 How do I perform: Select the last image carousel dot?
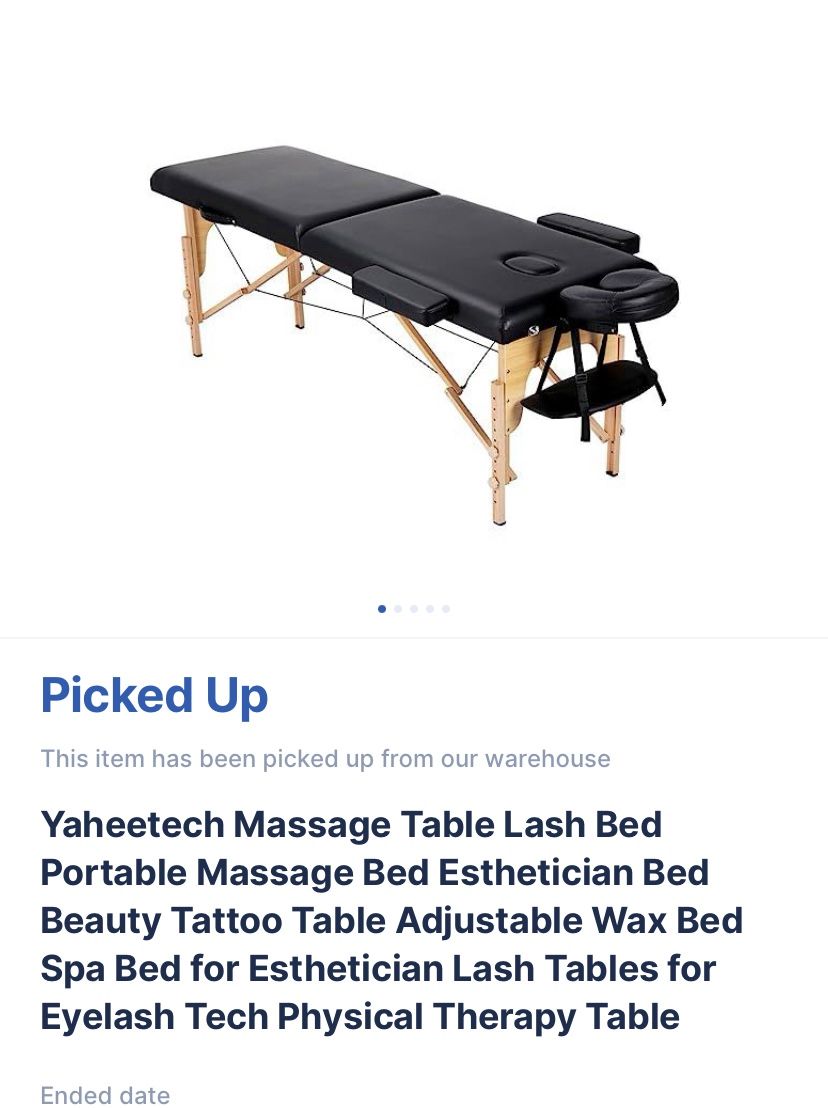pos(446,608)
